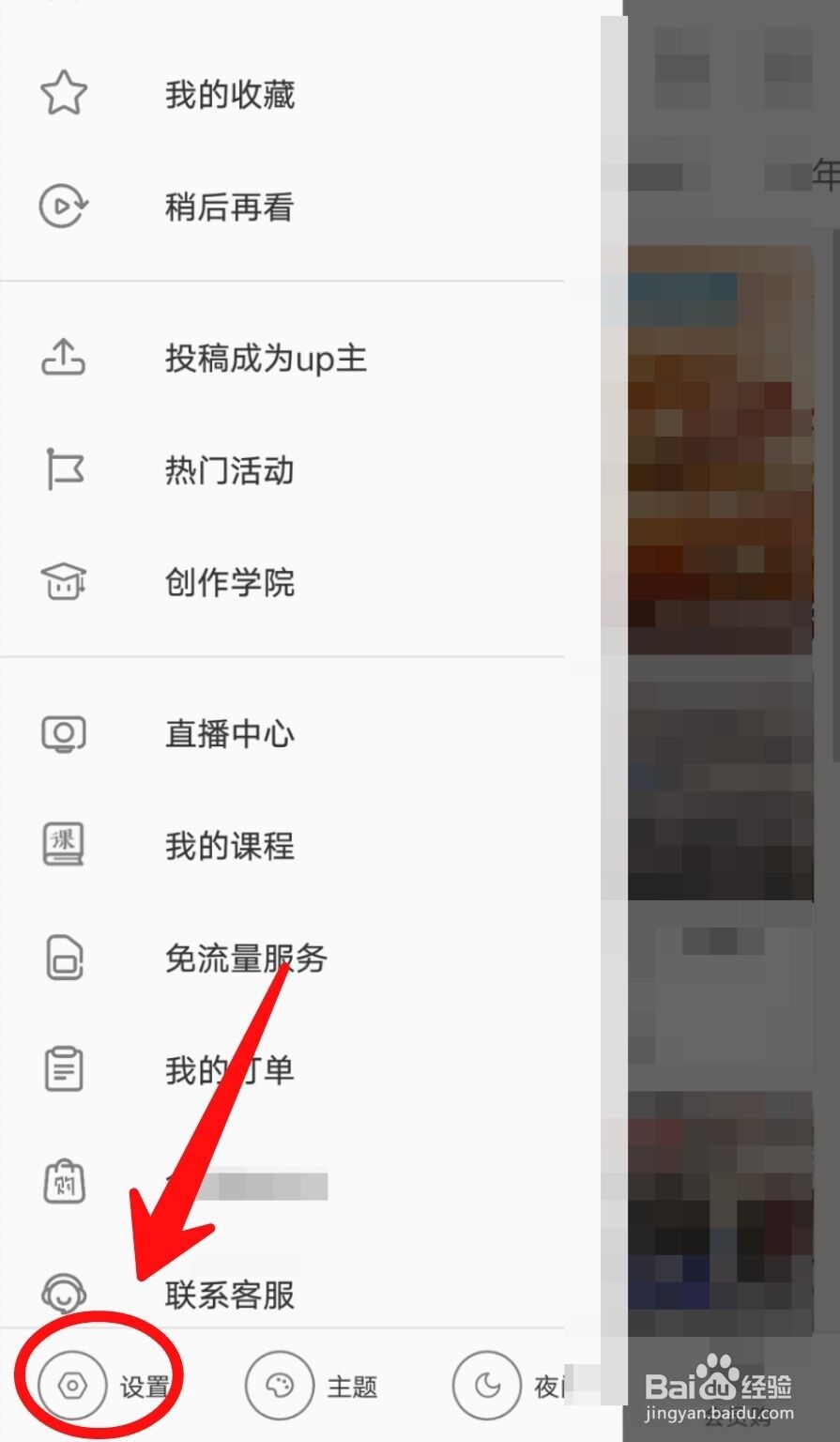This screenshot has height=1442, width=840.
Task: Click the 购 shopping bag icon
Action: 63,1181
